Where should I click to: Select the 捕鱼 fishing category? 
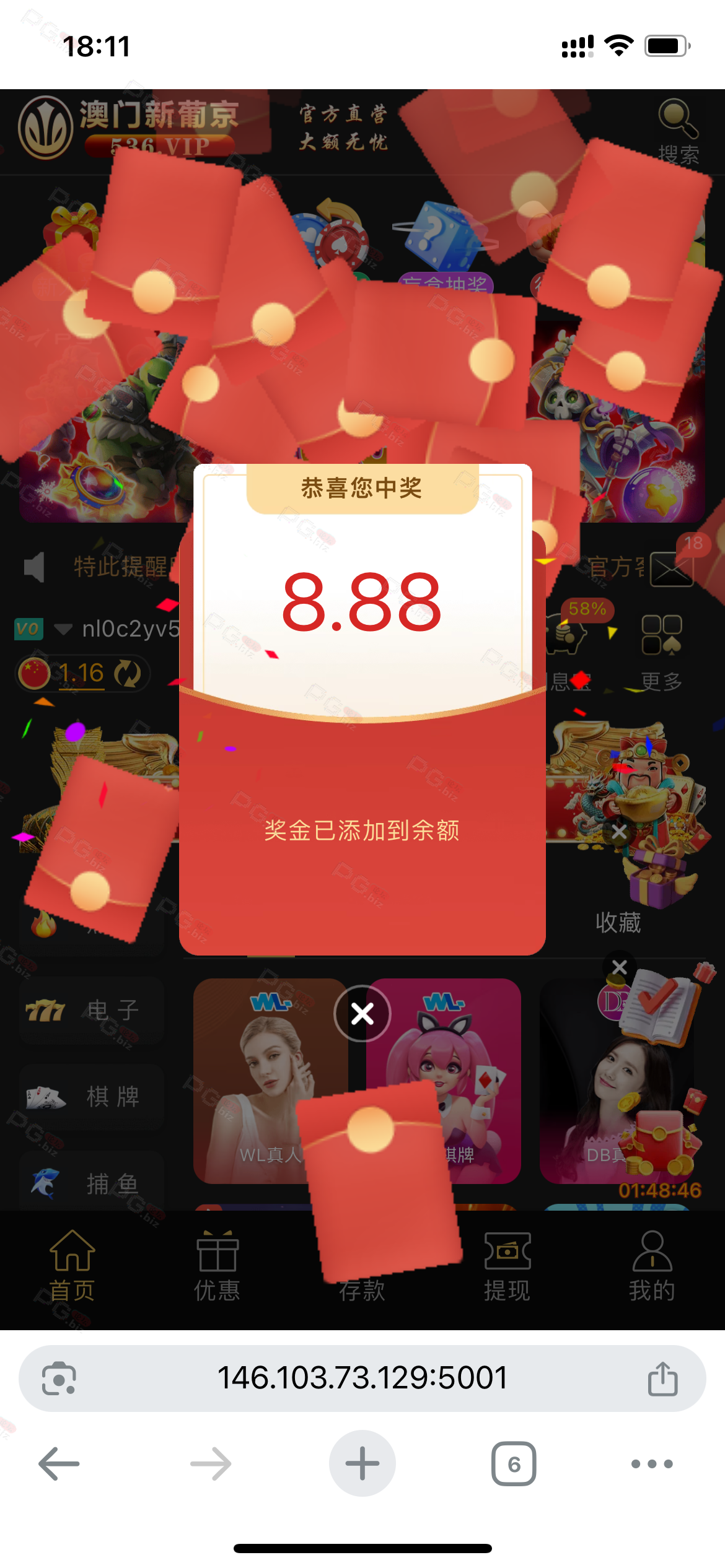pyautogui.click(x=92, y=1183)
